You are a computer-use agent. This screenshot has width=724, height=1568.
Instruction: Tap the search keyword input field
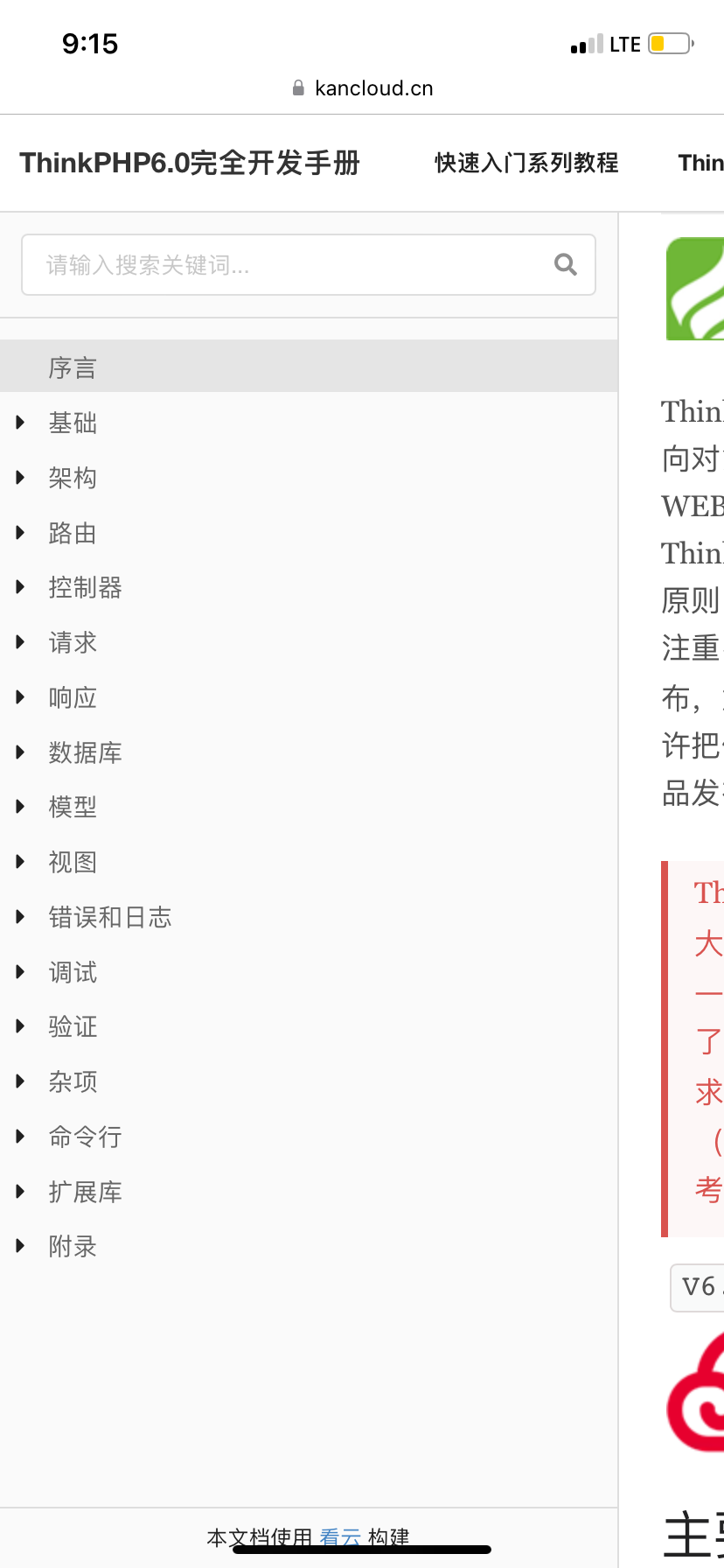(309, 264)
